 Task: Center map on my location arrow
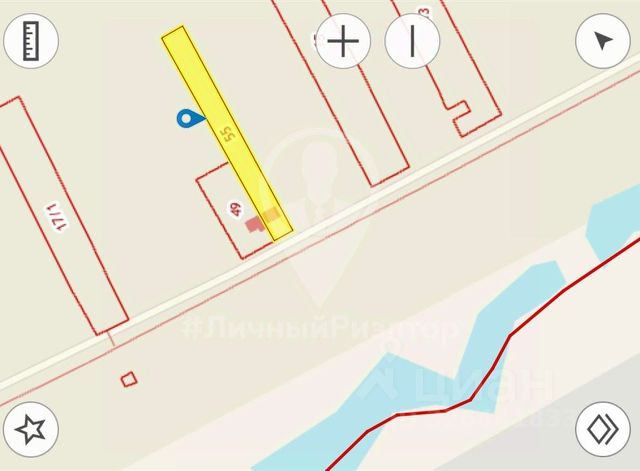[603, 41]
